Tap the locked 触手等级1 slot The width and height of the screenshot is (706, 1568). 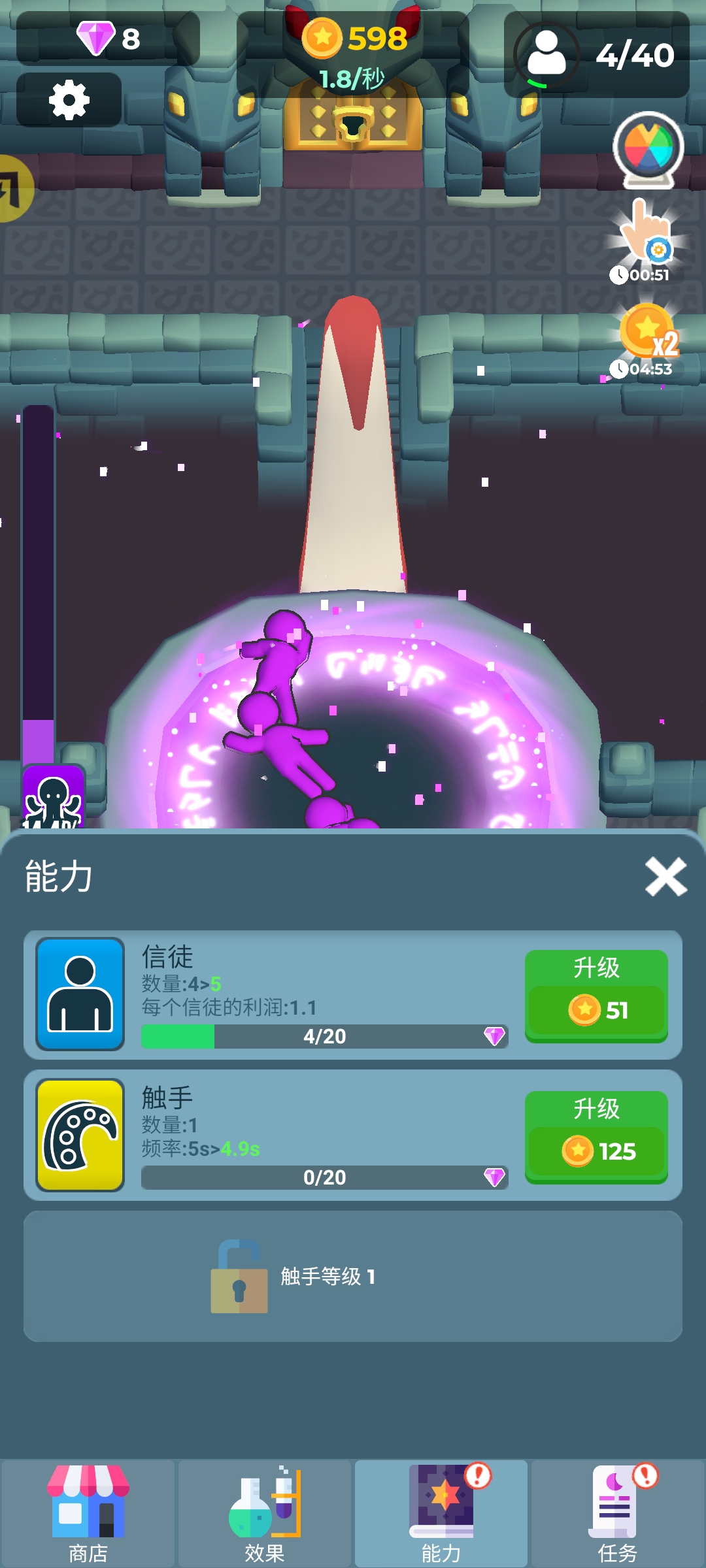coord(353,1277)
